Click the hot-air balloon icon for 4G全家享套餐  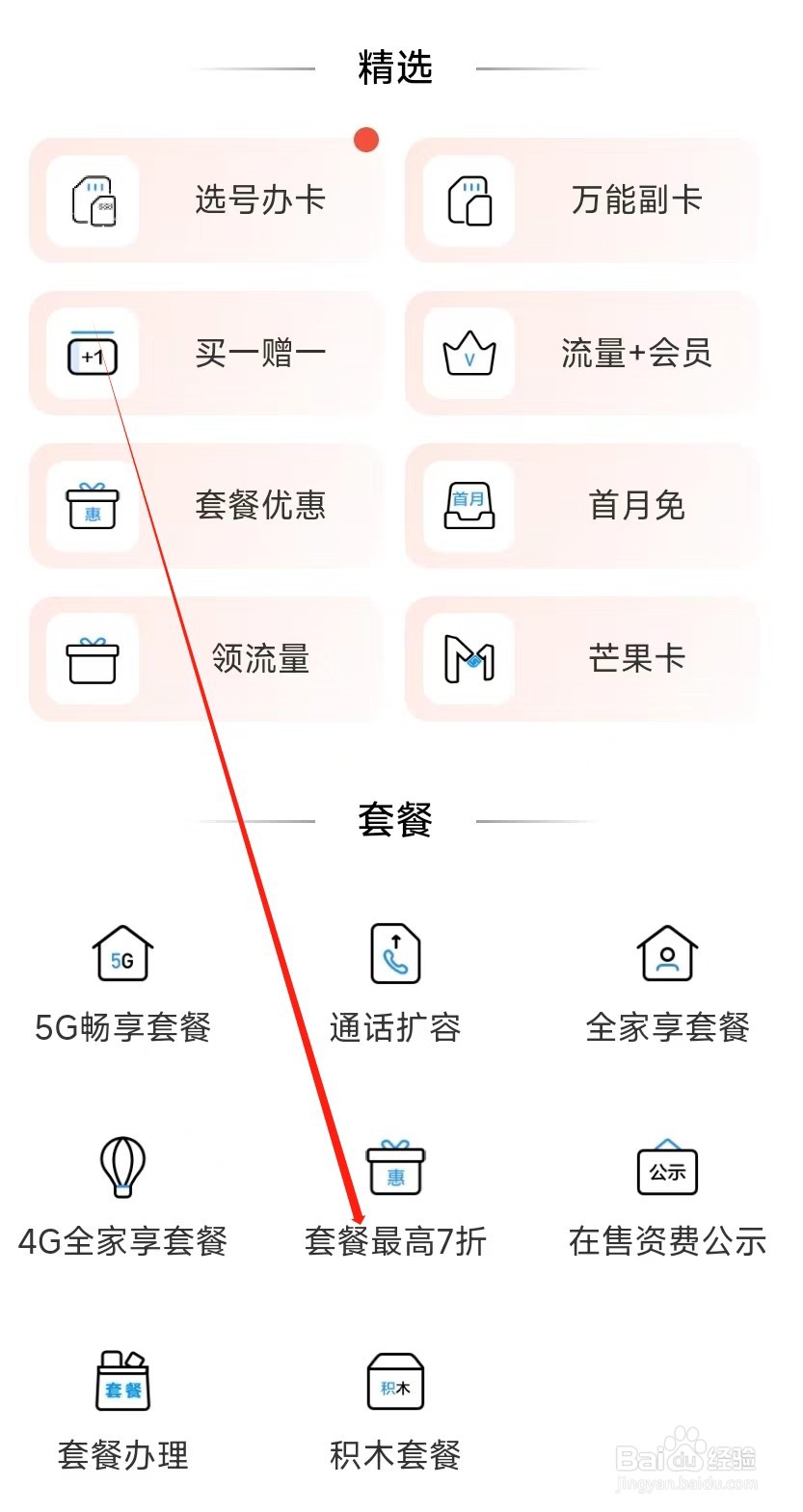120,1169
